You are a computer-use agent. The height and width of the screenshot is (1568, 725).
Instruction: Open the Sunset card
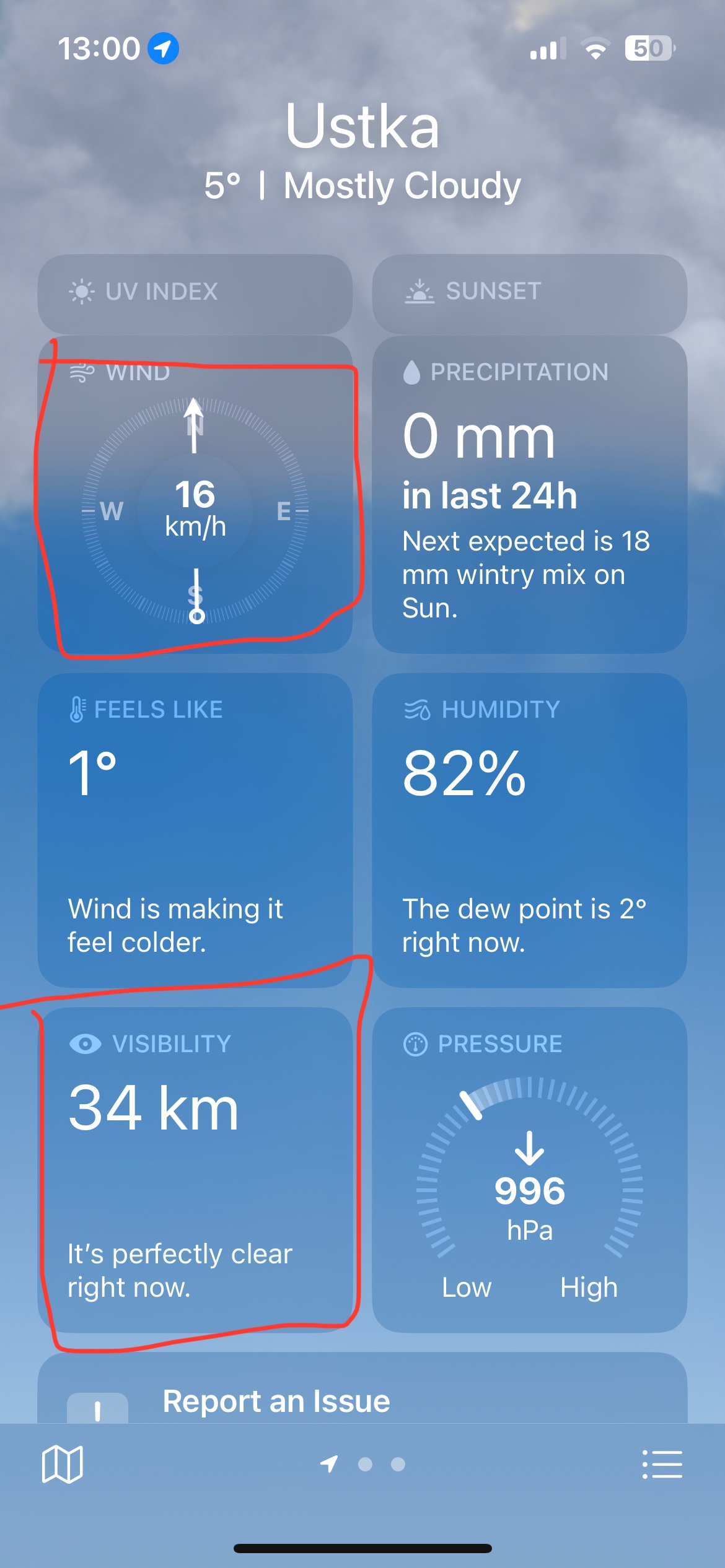pos(529,294)
